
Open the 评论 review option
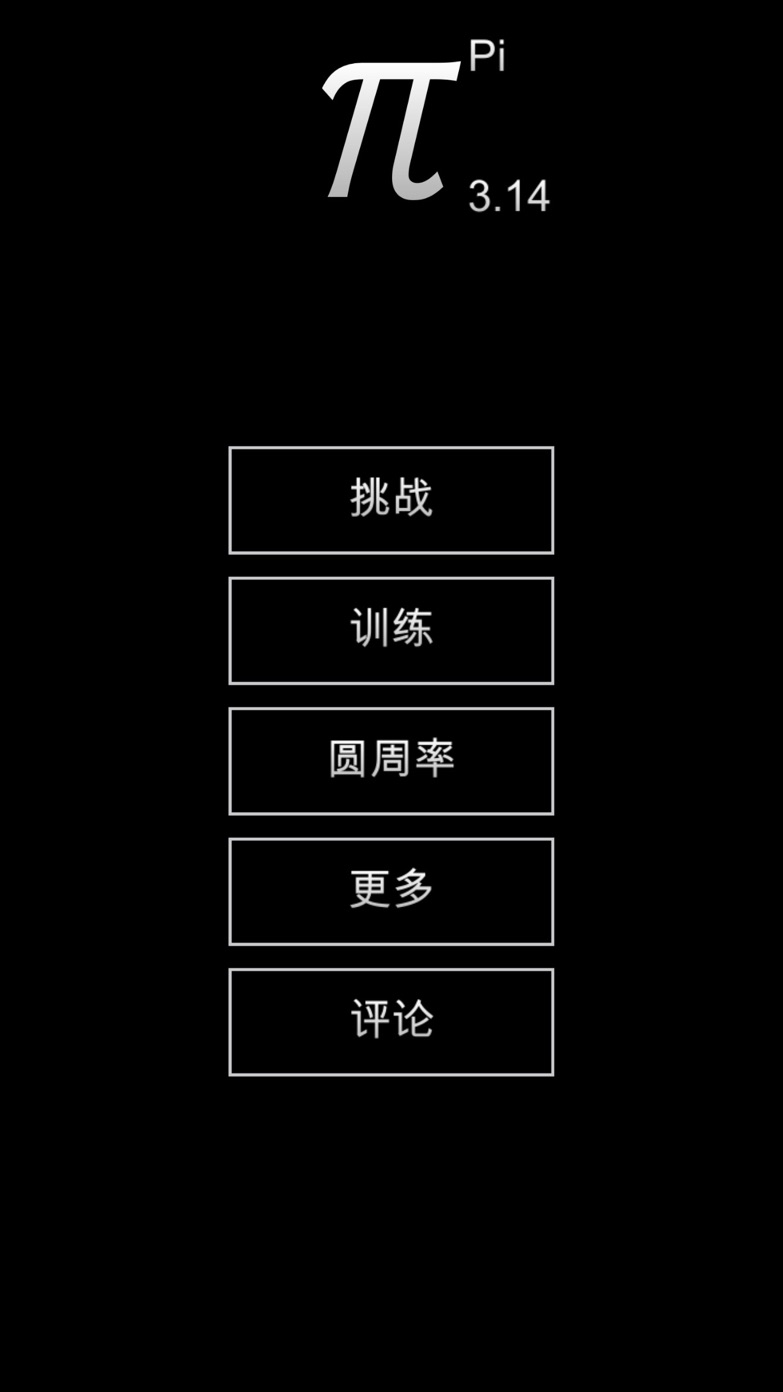[x=391, y=1022]
